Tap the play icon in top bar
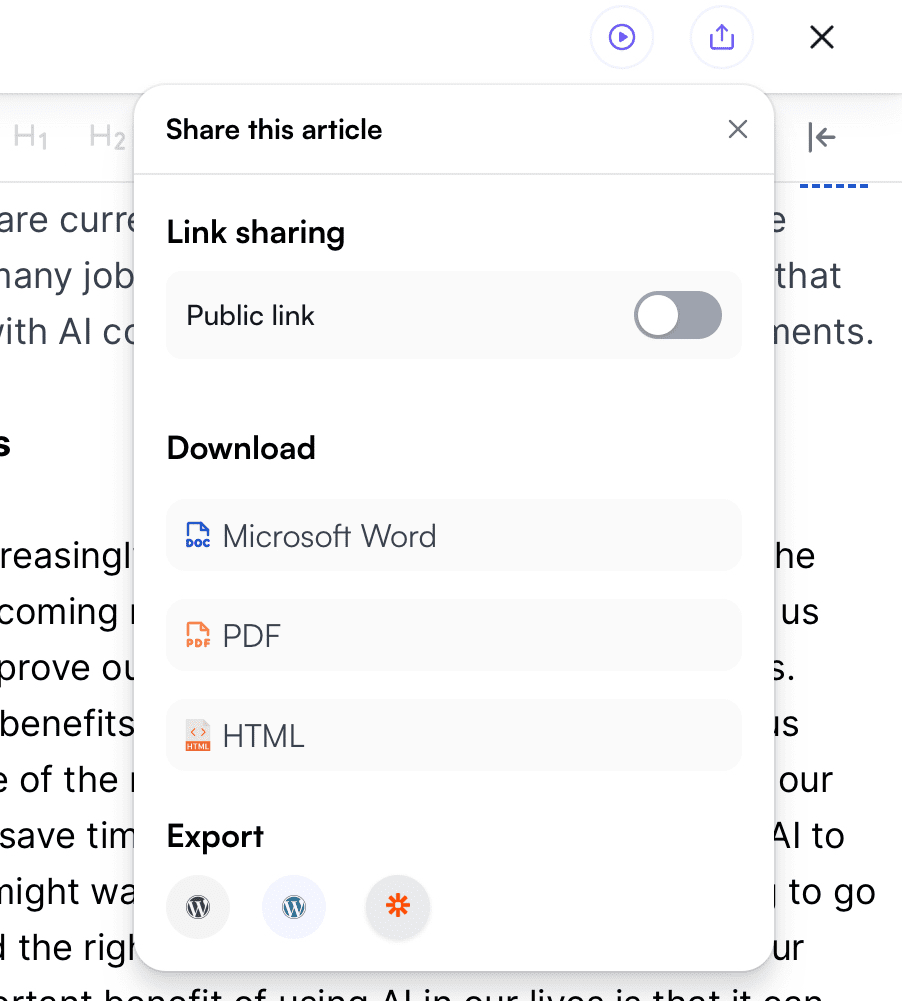Screen dimensions: 902x1001 point(621,38)
